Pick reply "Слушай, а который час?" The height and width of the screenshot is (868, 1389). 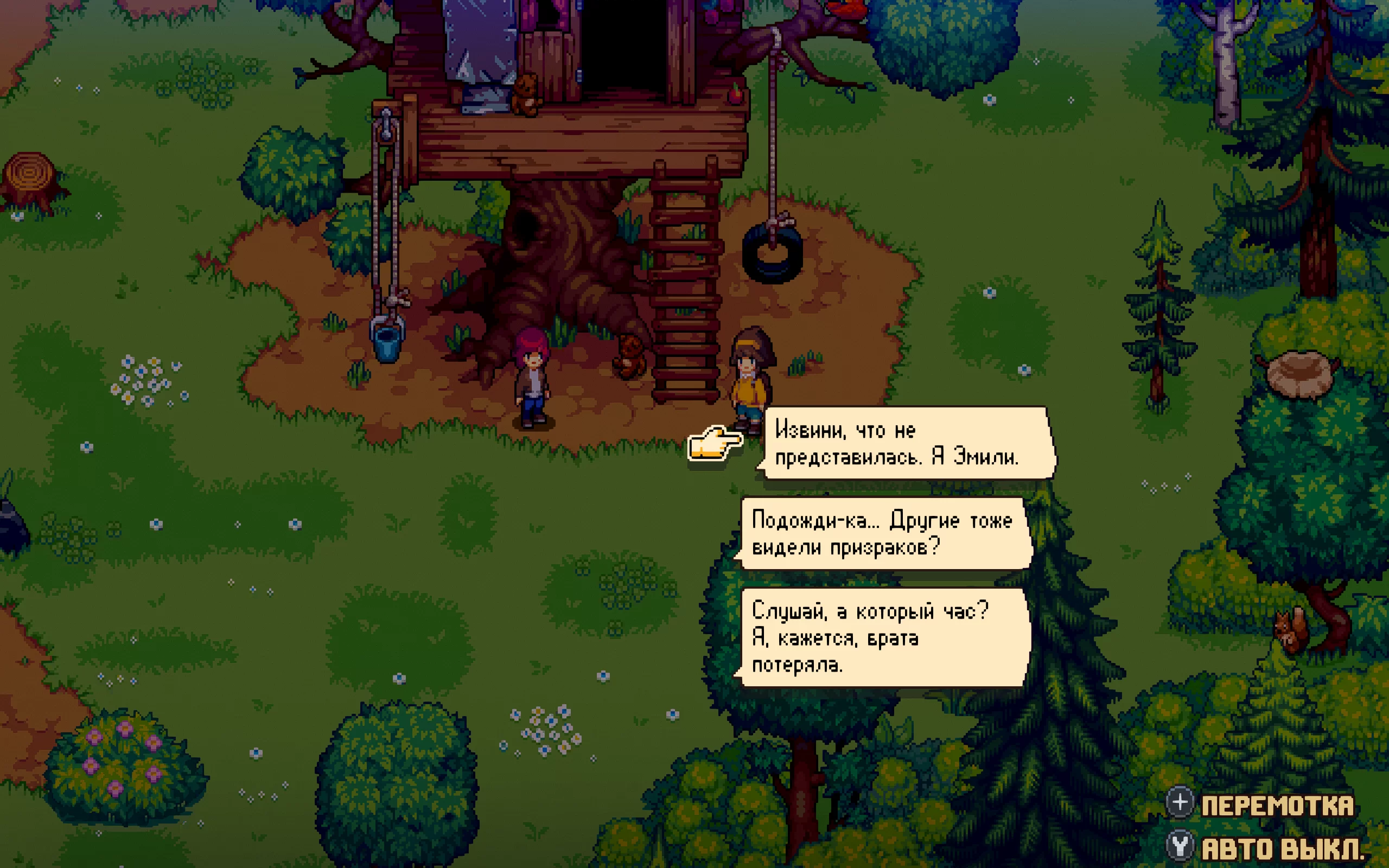pyautogui.click(x=884, y=637)
